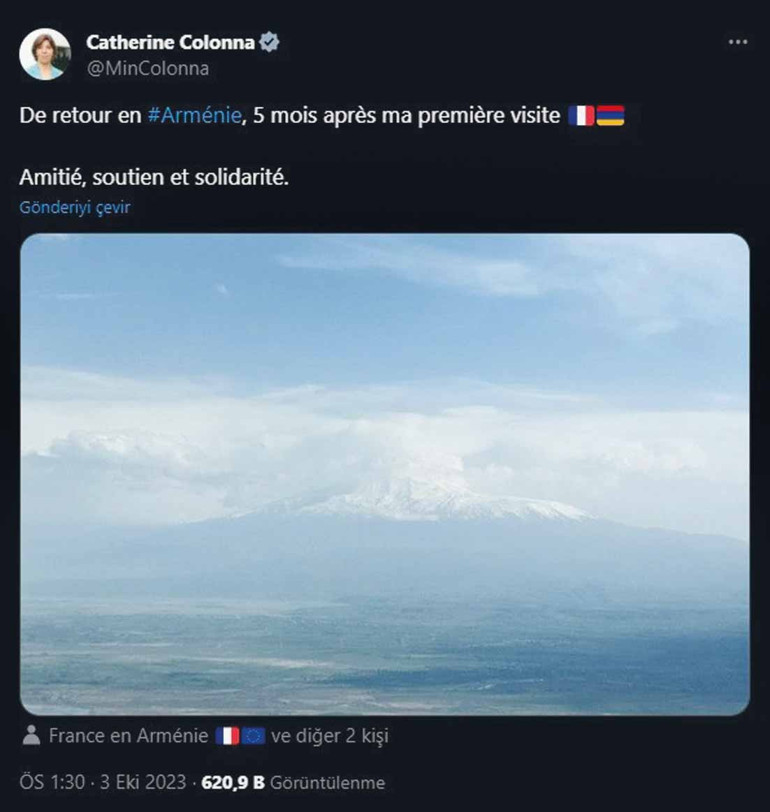
Task: Open the tweet's three-dot overflow menu
Action: pyautogui.click(x=738, y=42)
